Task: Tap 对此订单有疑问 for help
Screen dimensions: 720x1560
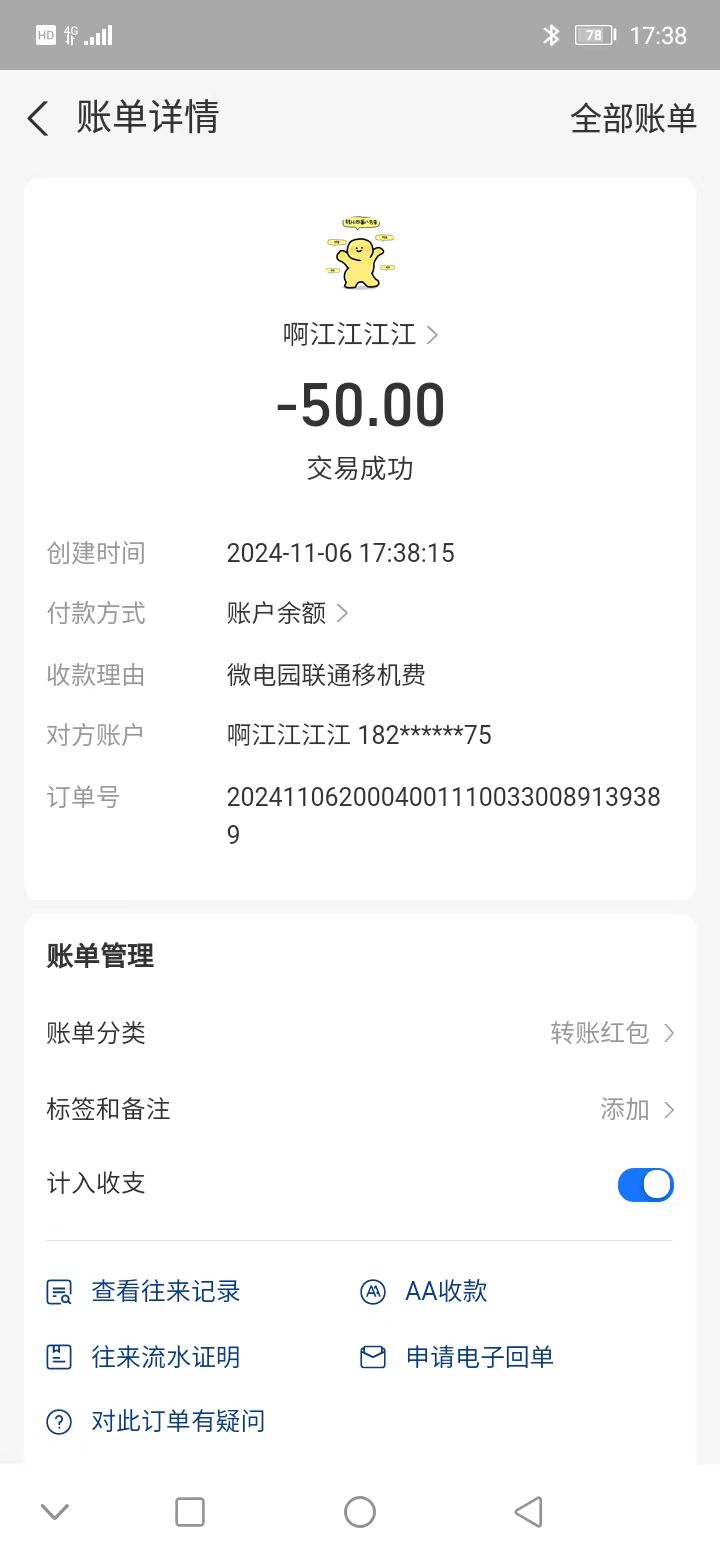Action: pyautogui.click(x=157, y=1421)
